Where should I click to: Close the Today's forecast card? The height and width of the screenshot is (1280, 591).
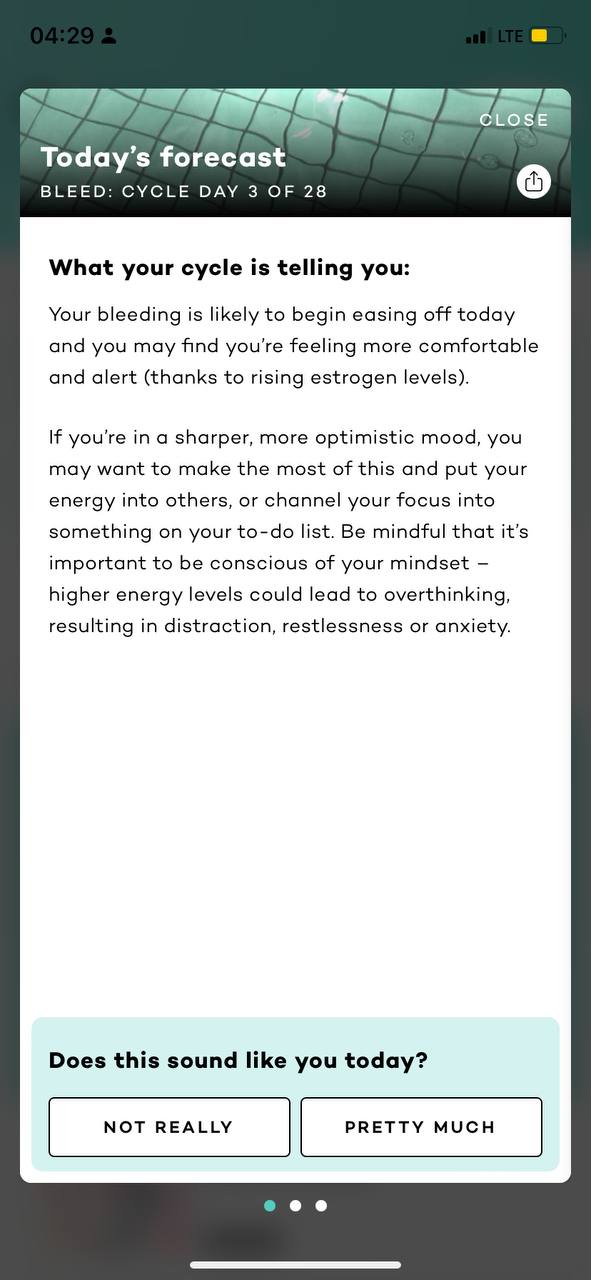click(513, 120)
